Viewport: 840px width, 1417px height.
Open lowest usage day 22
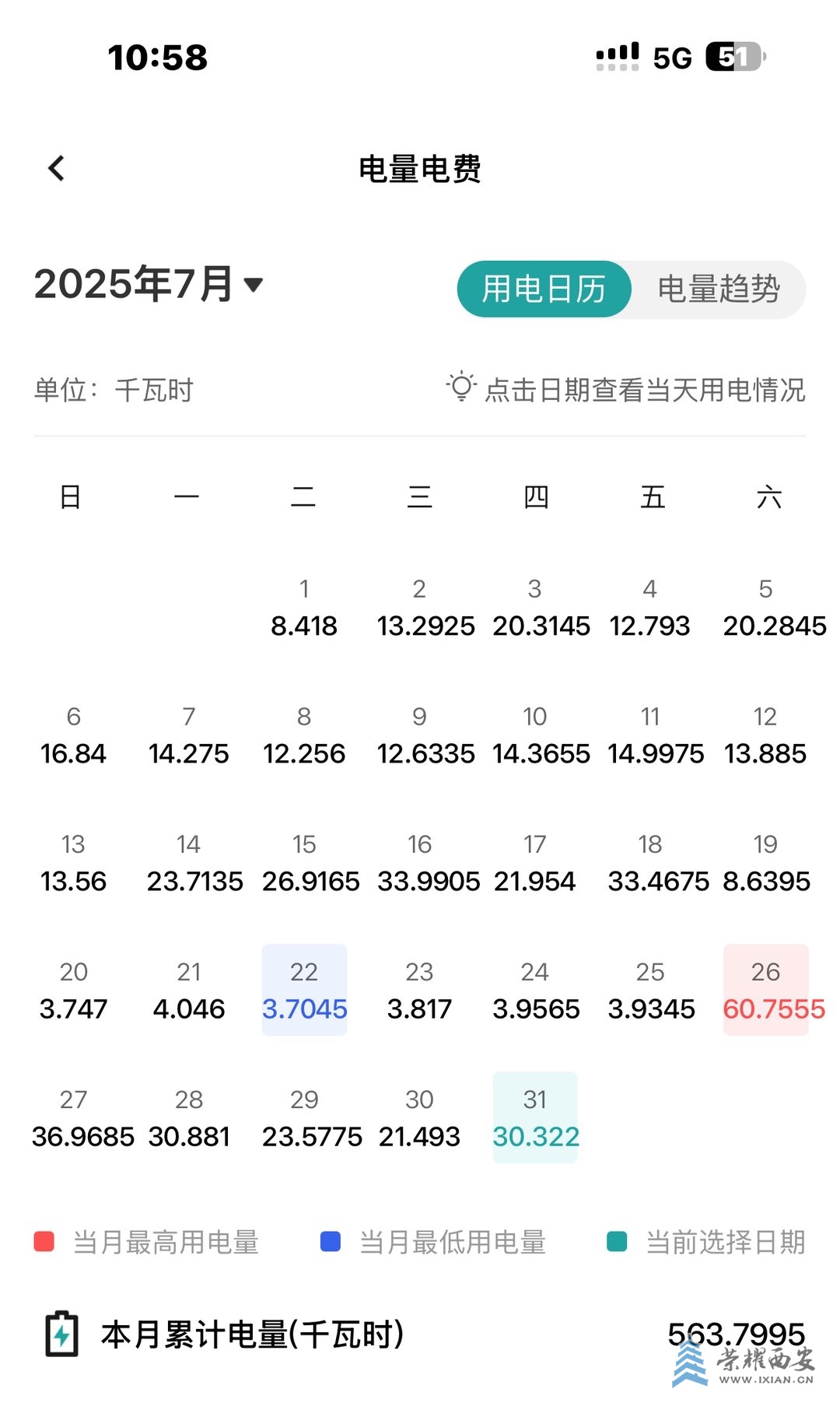coord(304,991)
